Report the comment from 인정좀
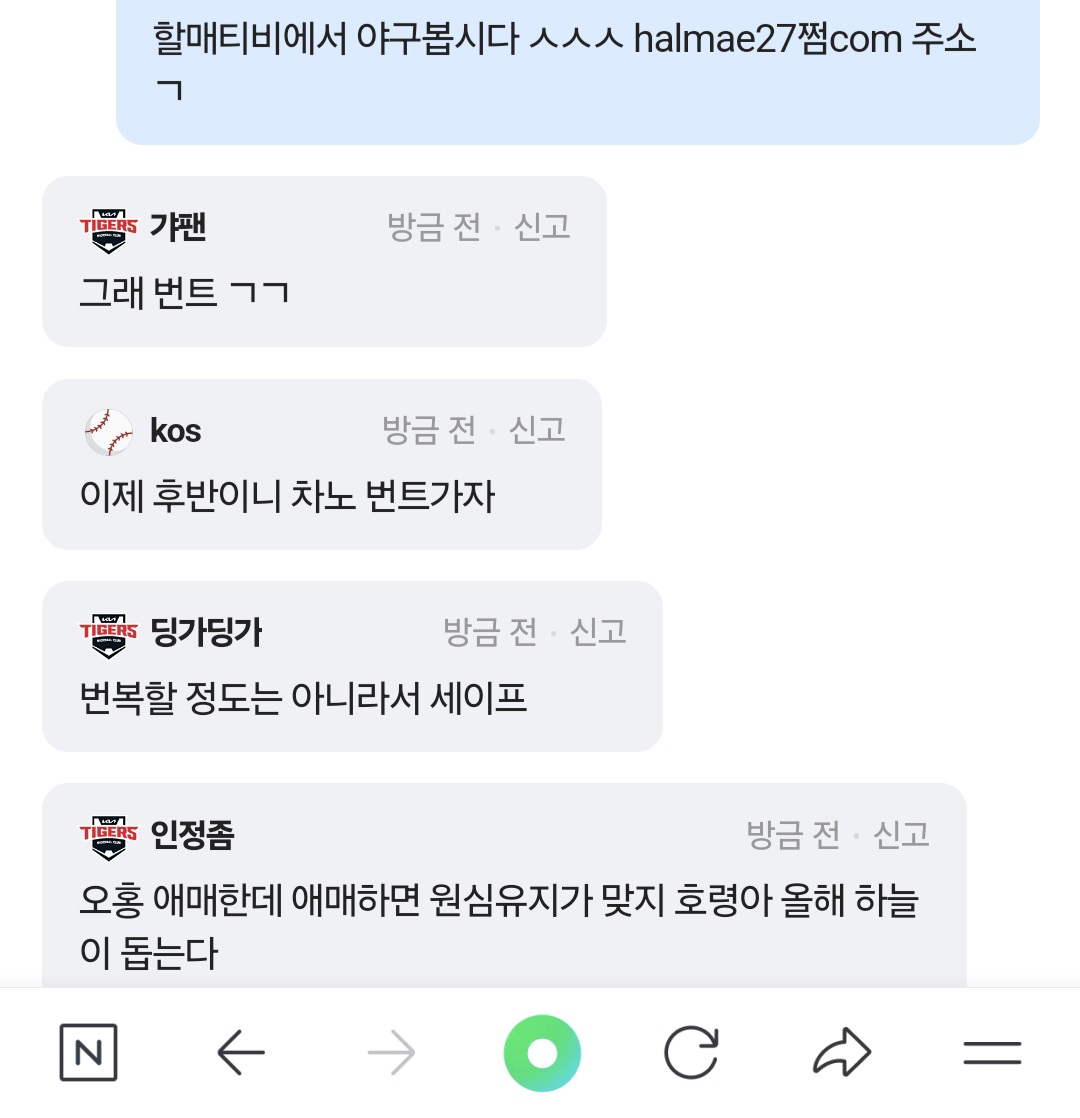The width and height of the screenshot is (1080, 1118). click(x=902, y=834)
